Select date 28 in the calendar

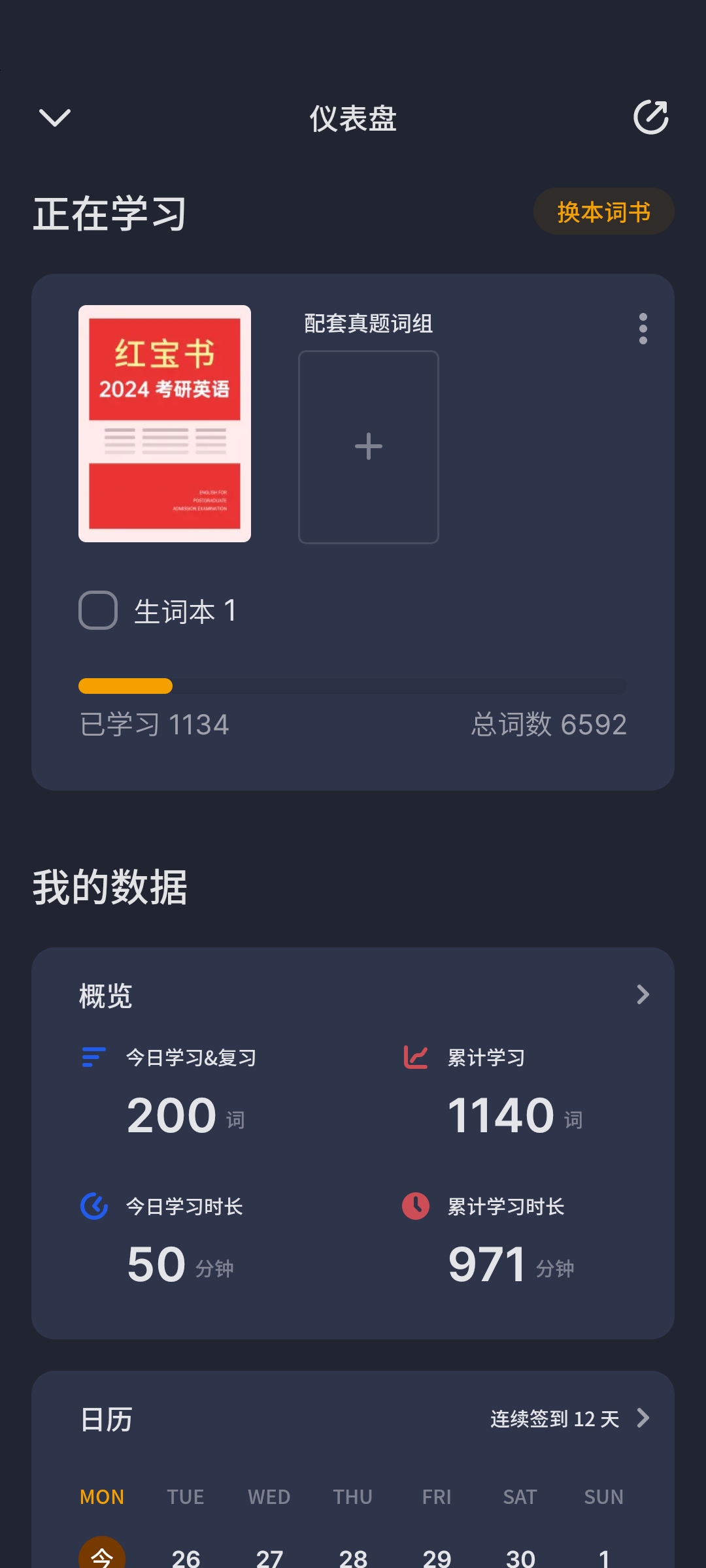pos(353,1558)
